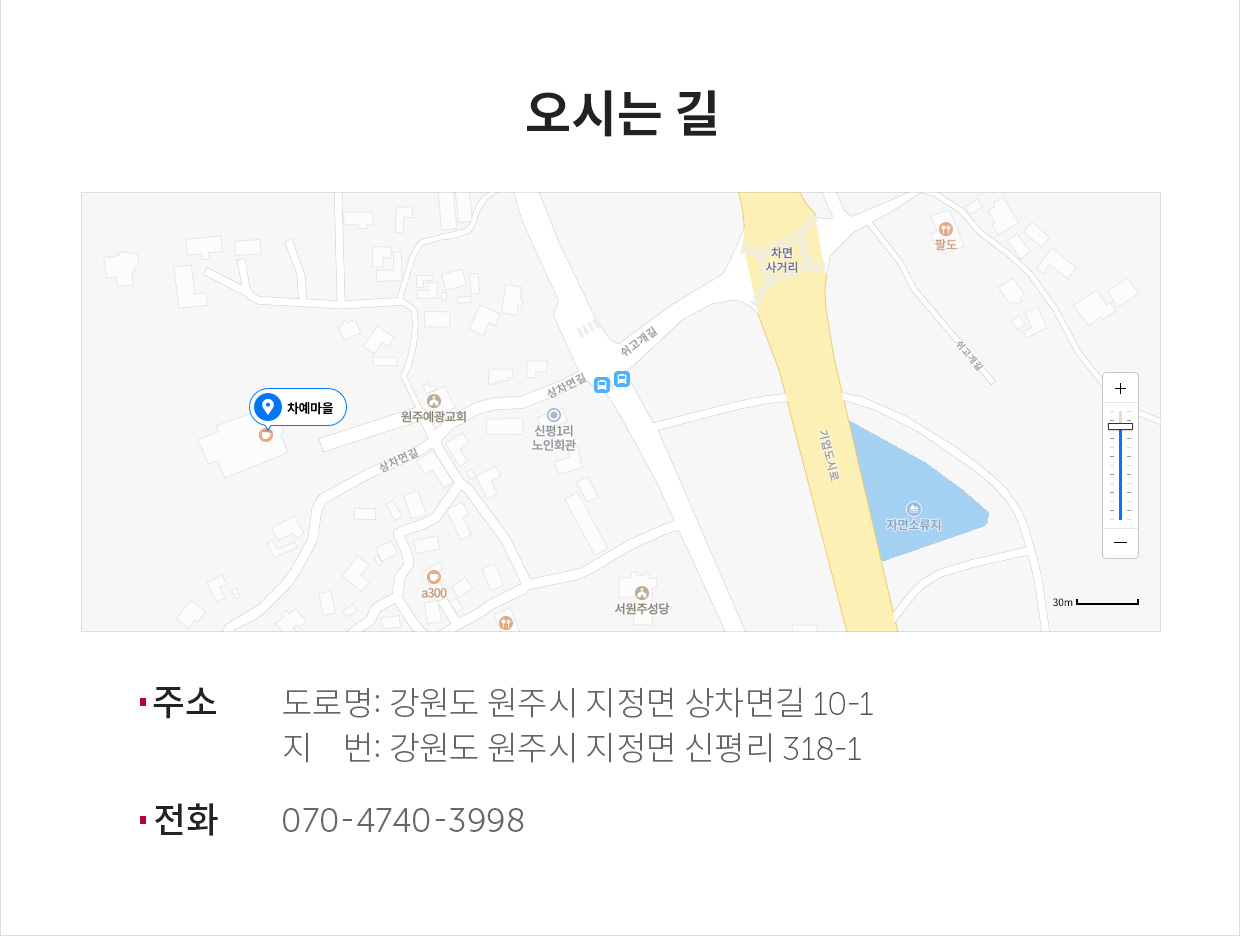Zoom in on the map
The height and width of the screenshot is (936, 1240).
[1120, 388]
